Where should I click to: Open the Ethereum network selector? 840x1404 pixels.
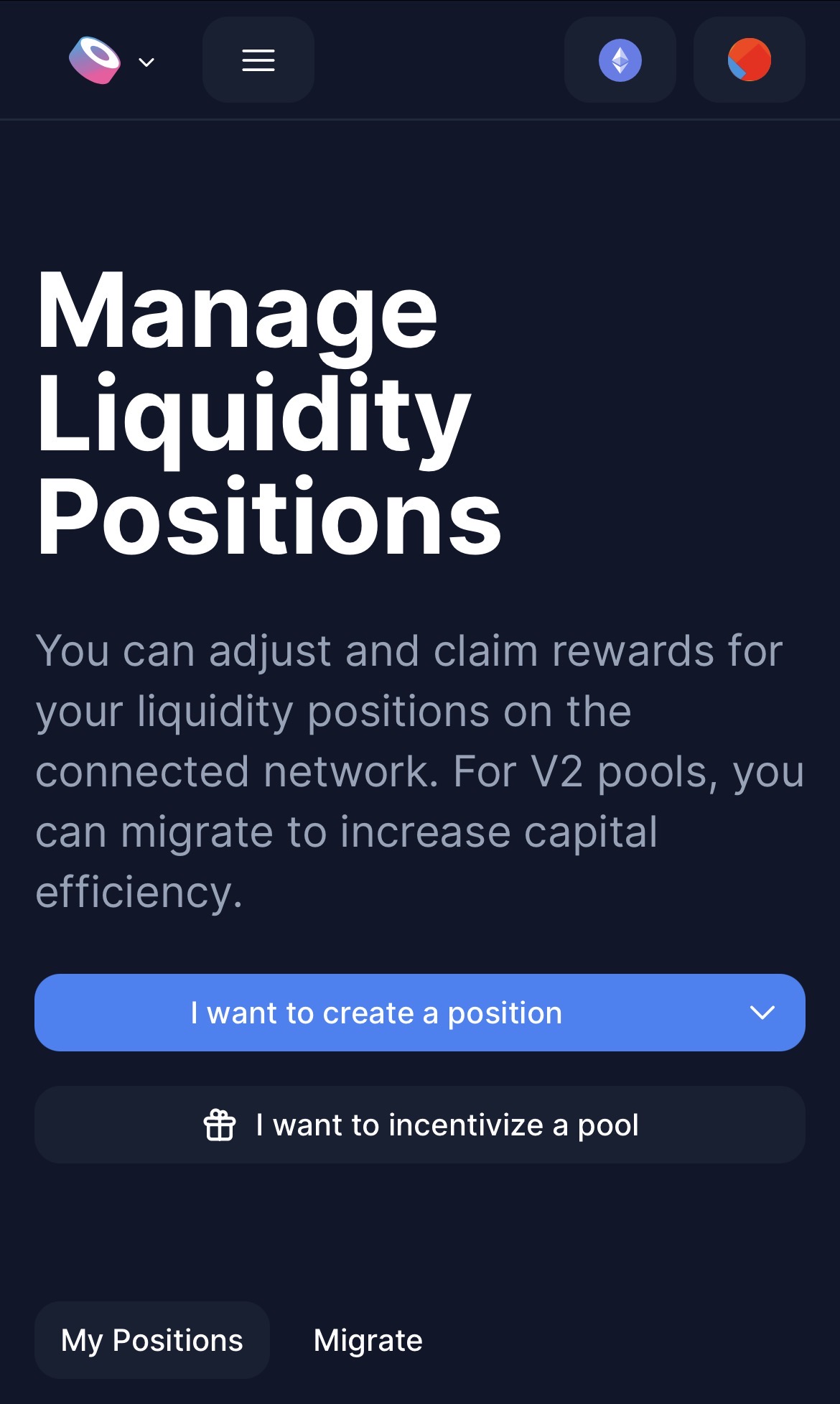pyautogui.click(x=620, y=60)
